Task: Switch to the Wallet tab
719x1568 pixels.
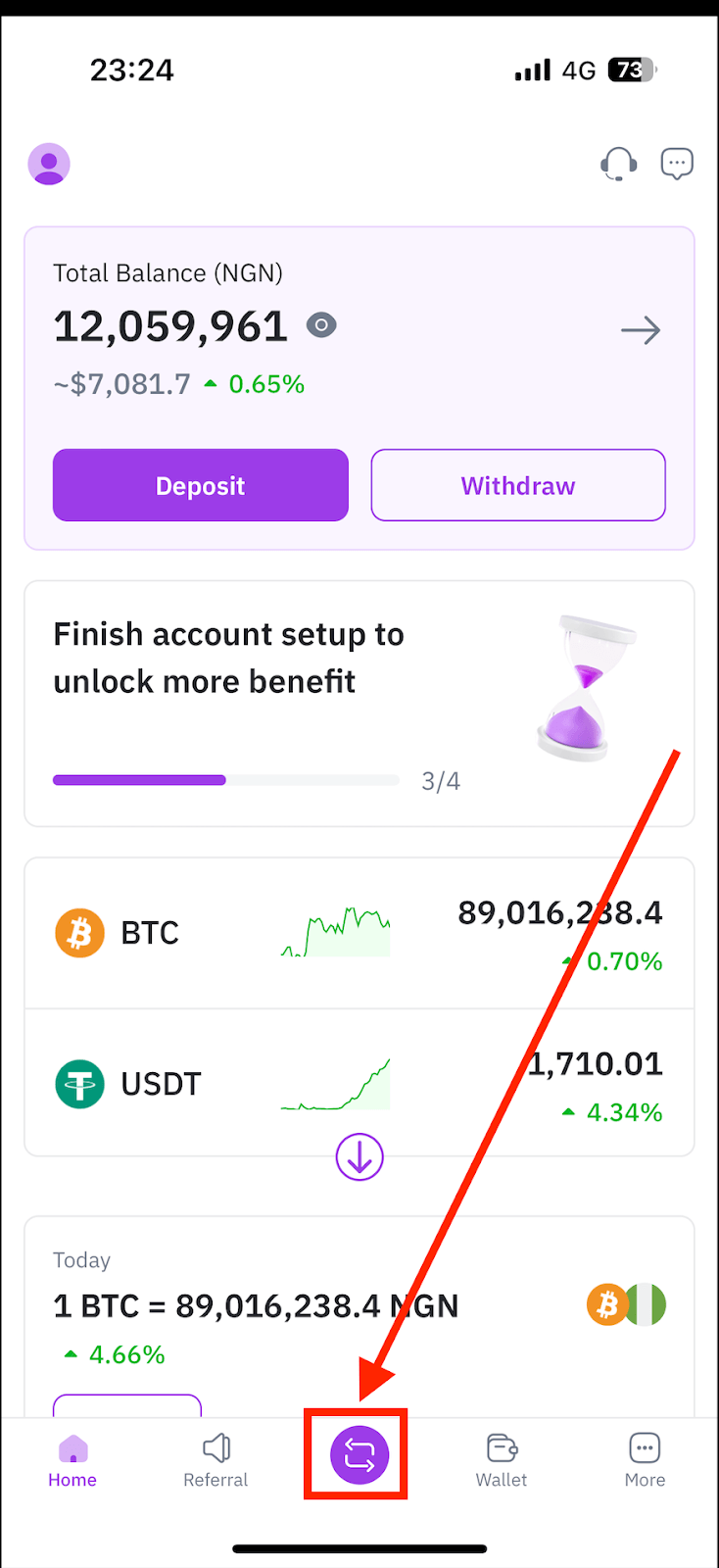Action: [x=502, y=1460]
